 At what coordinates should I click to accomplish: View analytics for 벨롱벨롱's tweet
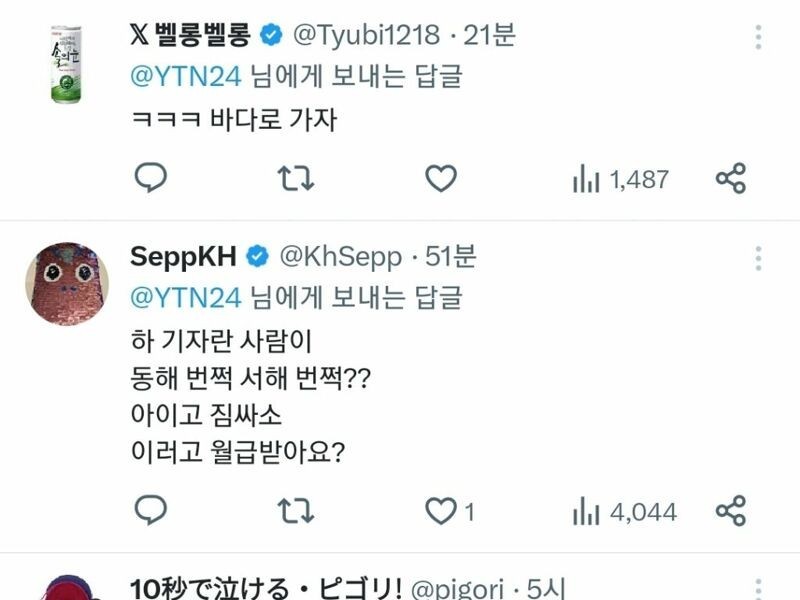[620, 179]
